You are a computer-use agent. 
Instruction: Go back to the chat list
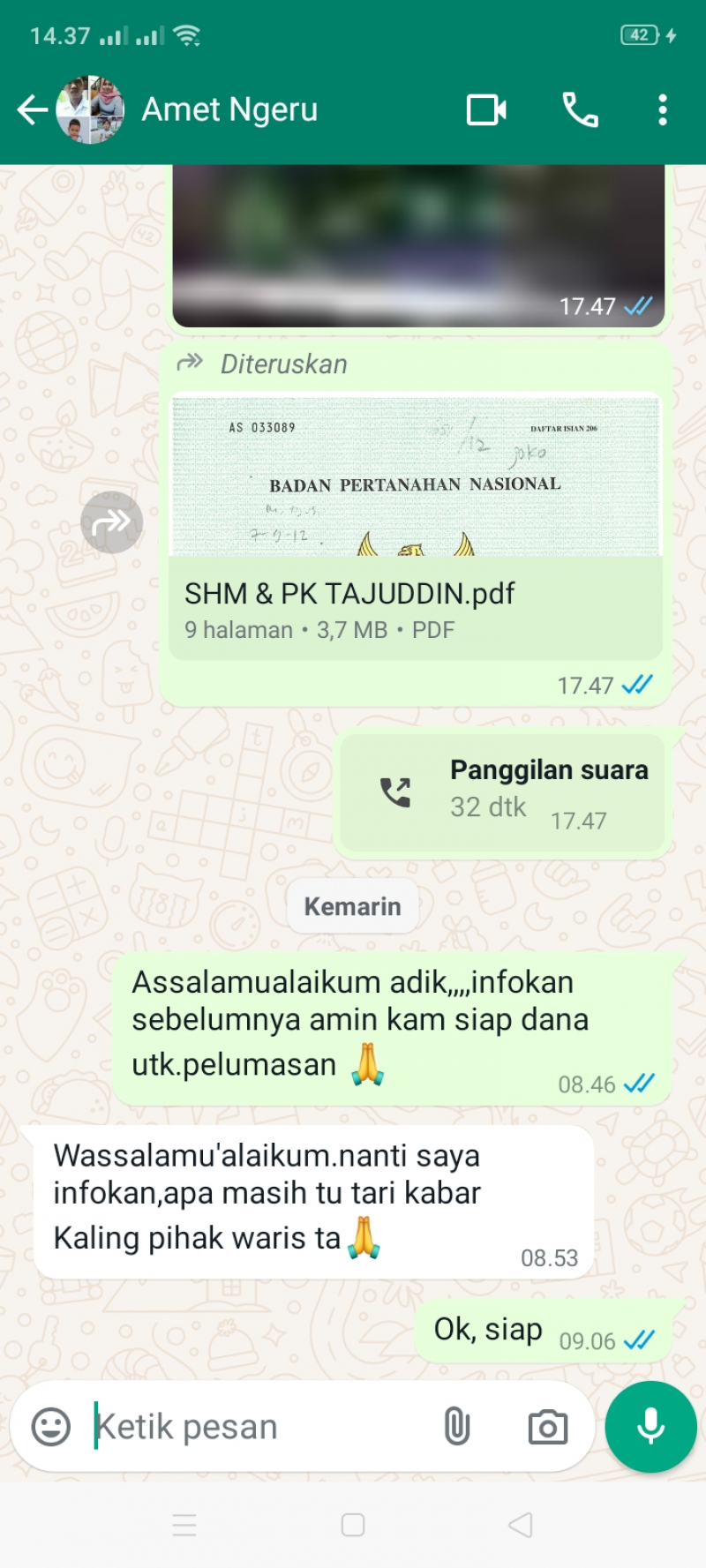[33, 110]
